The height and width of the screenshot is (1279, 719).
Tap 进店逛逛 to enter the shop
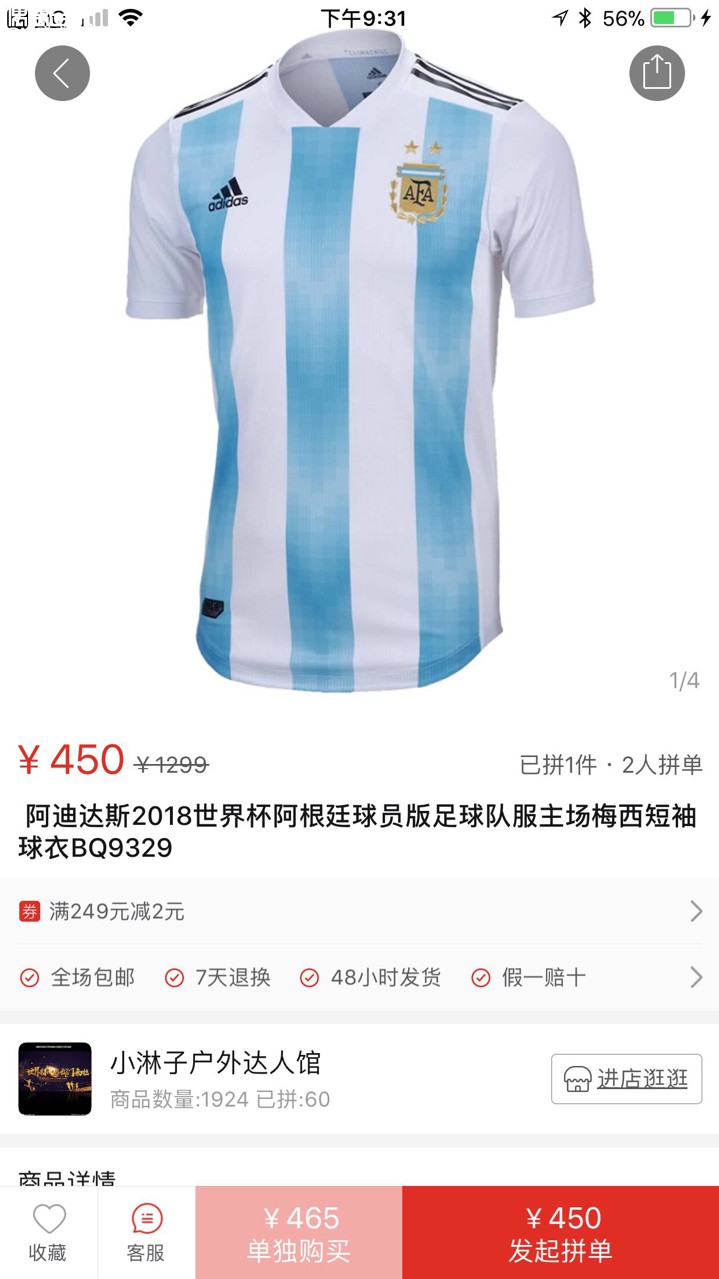[626, 1079]
